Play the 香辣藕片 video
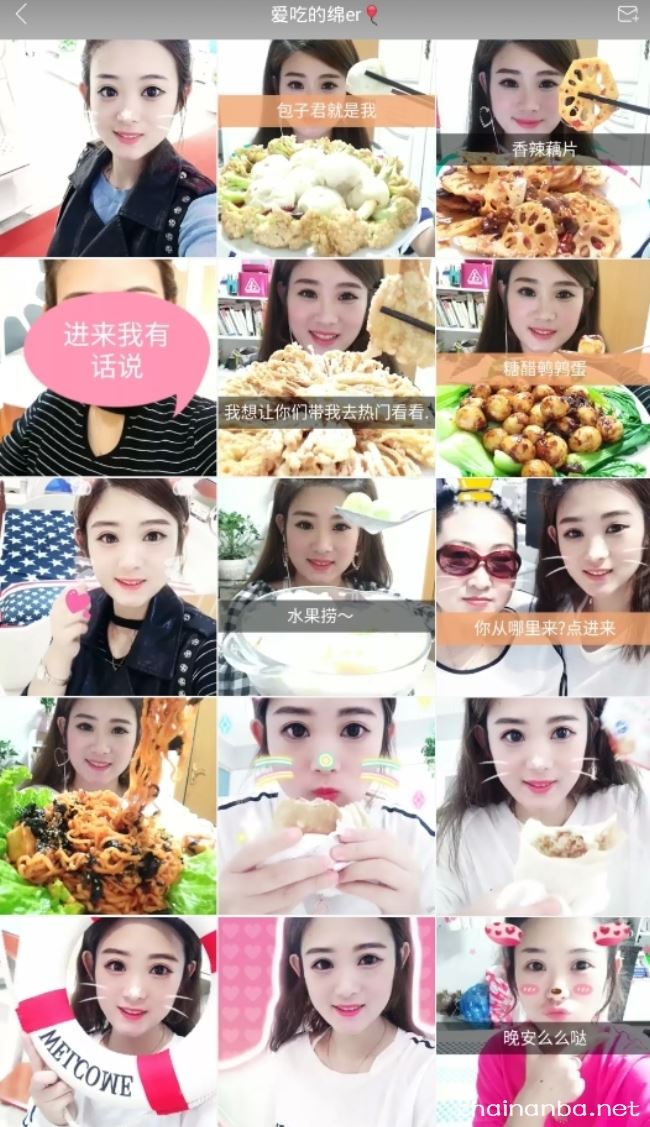This screenshot has height=1127, width=650. pyautogui.click(x=543, y=149)
